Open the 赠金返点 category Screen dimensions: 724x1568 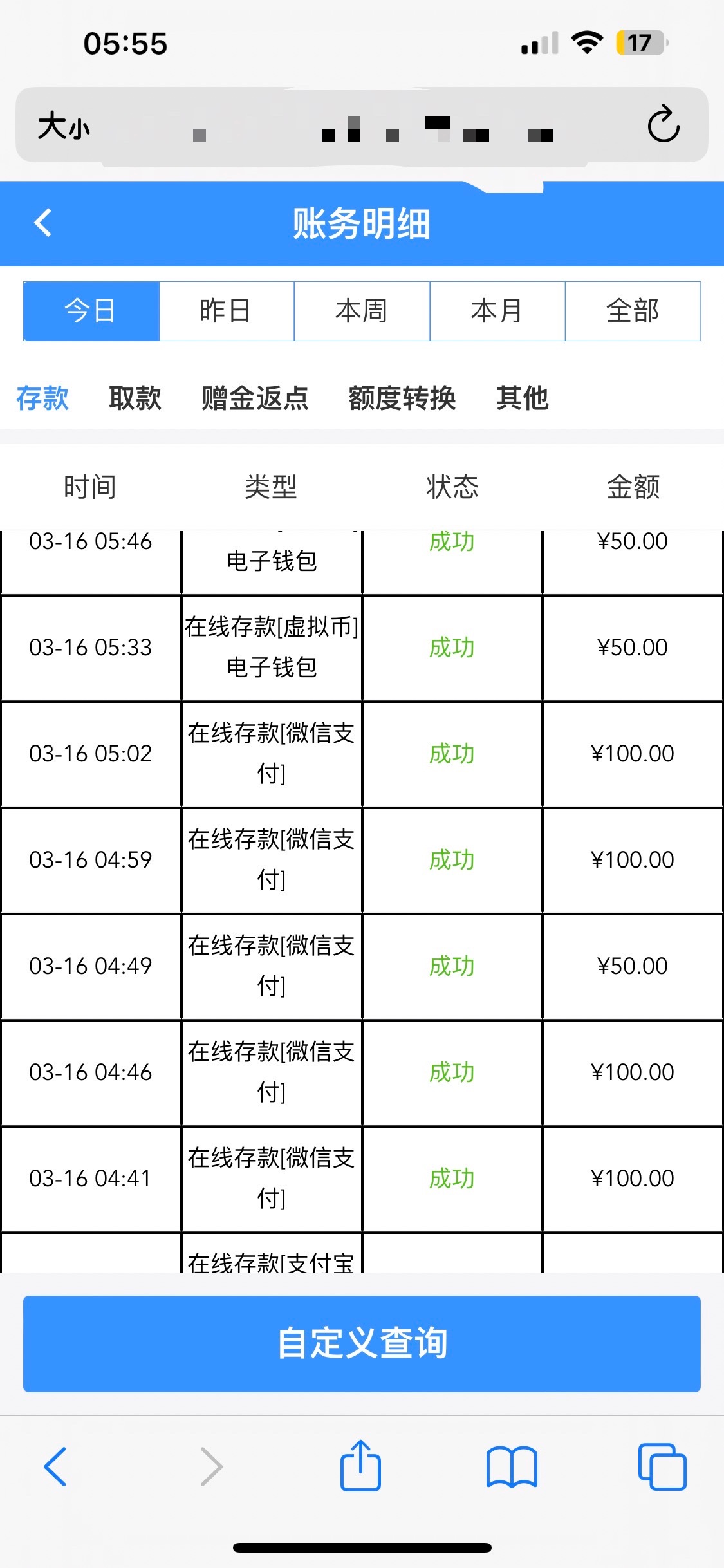255,398
